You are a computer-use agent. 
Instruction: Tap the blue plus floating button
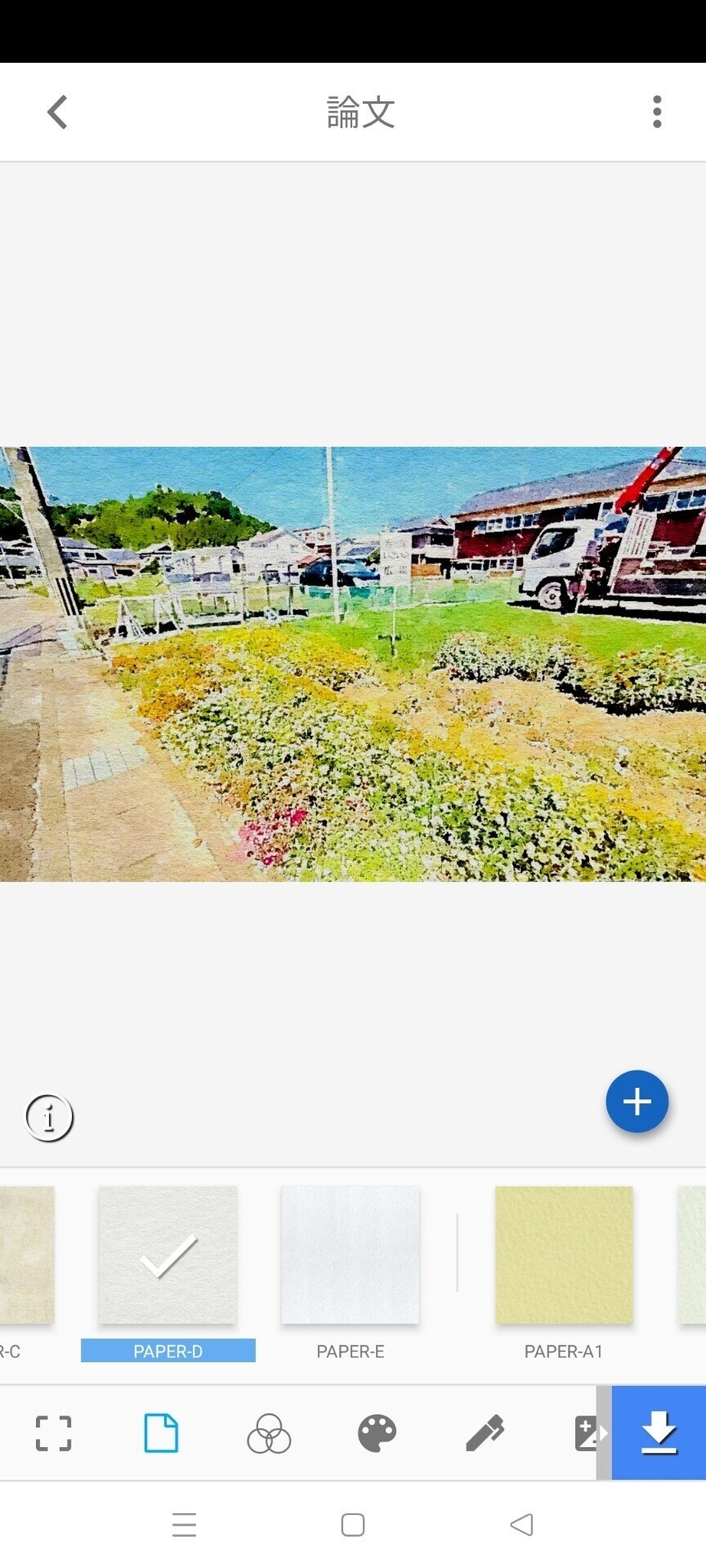tap(637, 1101)
